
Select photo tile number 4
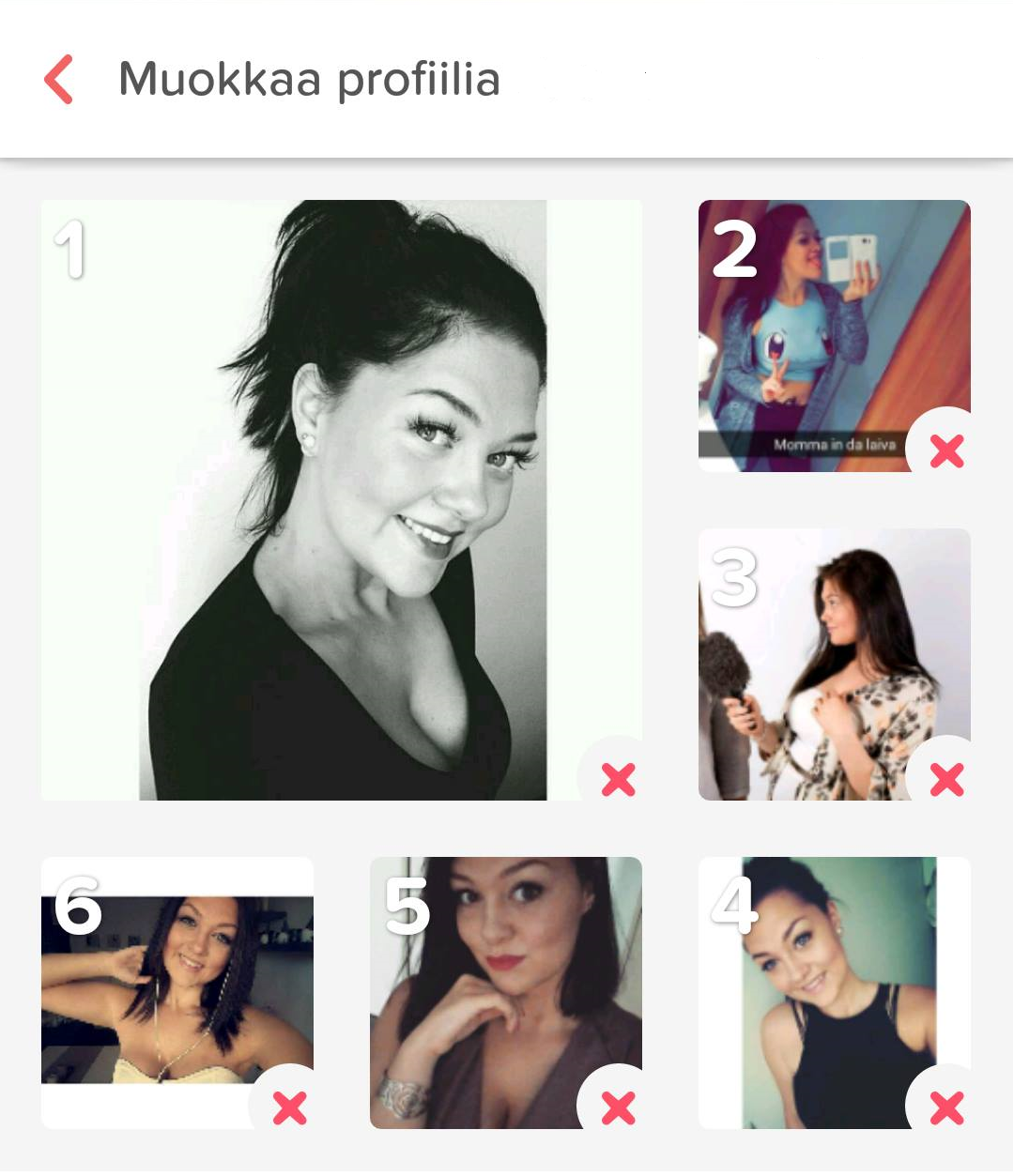click(834, 992)
